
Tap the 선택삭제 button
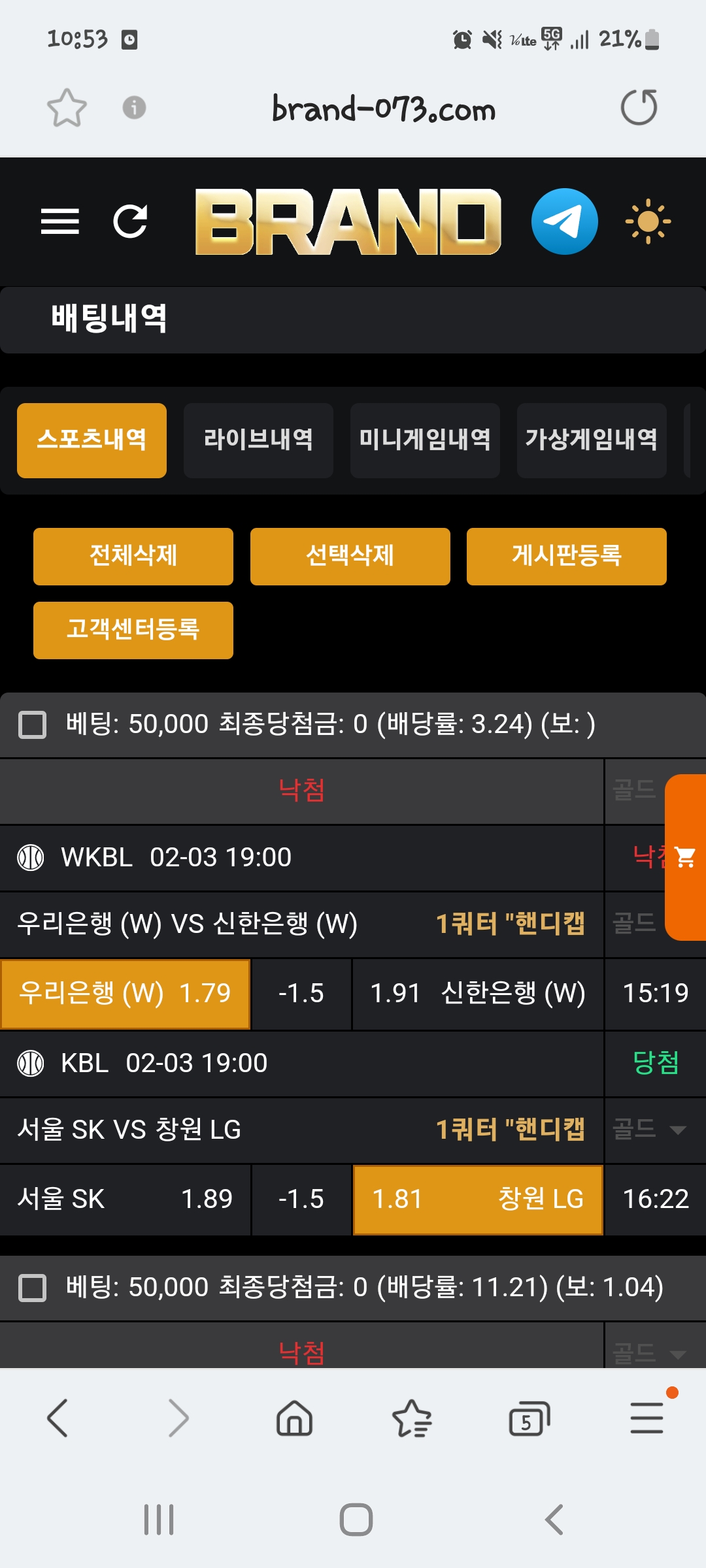point(350,556)
